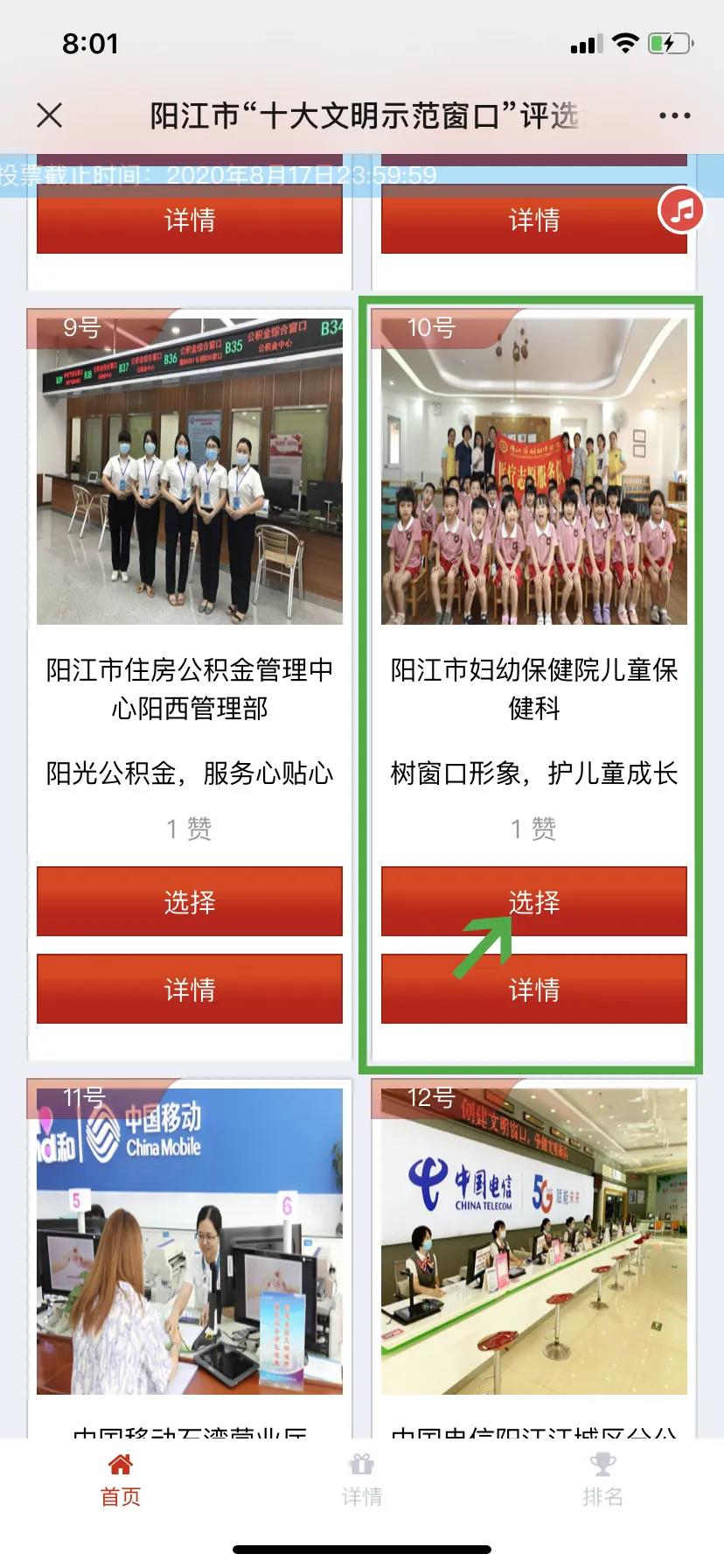Select candidate 10号 妇幼保健院儿童保健科

(533, 902)
